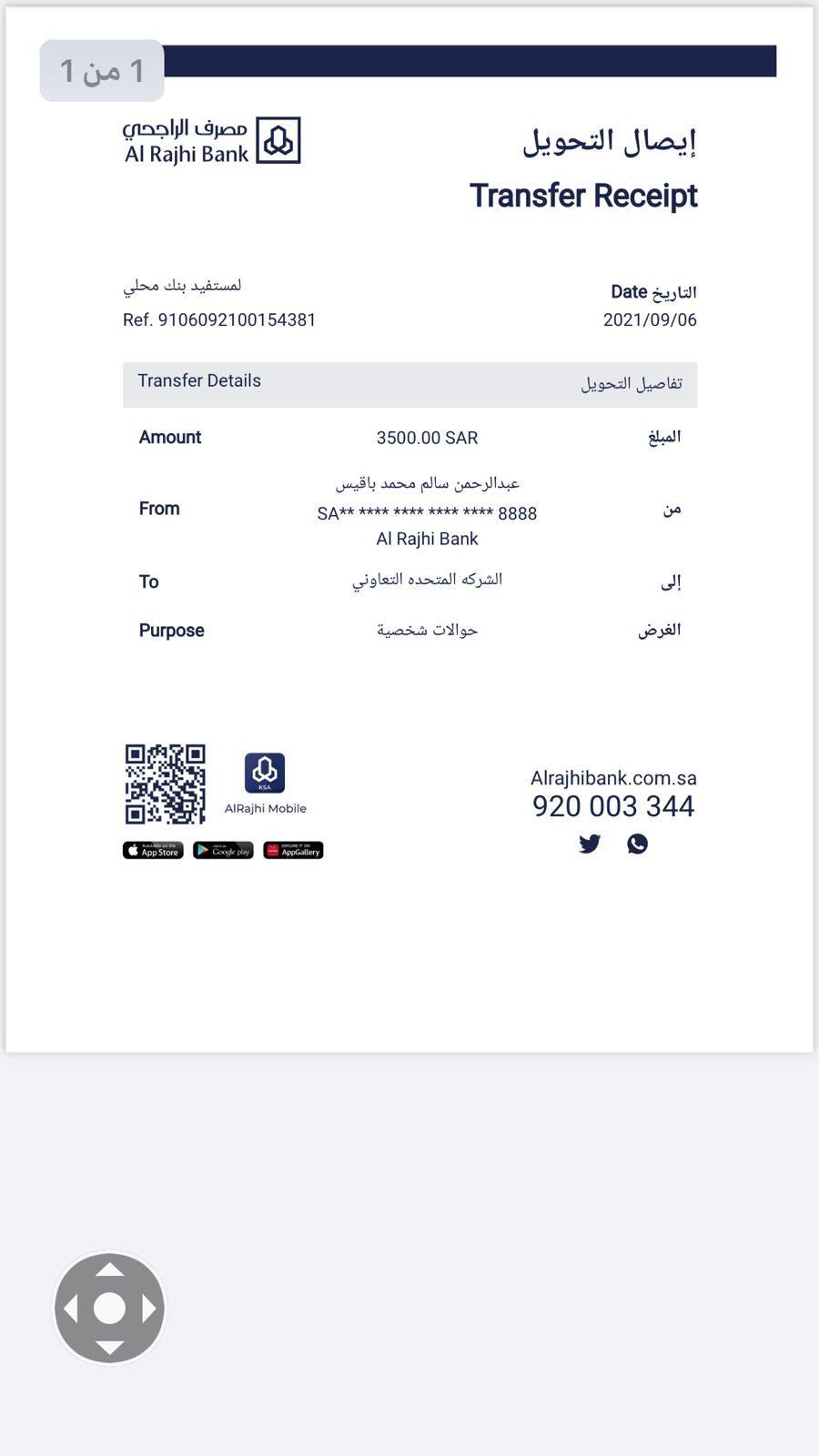Tap the left arrow on the floating pad
The image size is (819, 1456).
click(70, 1309)
